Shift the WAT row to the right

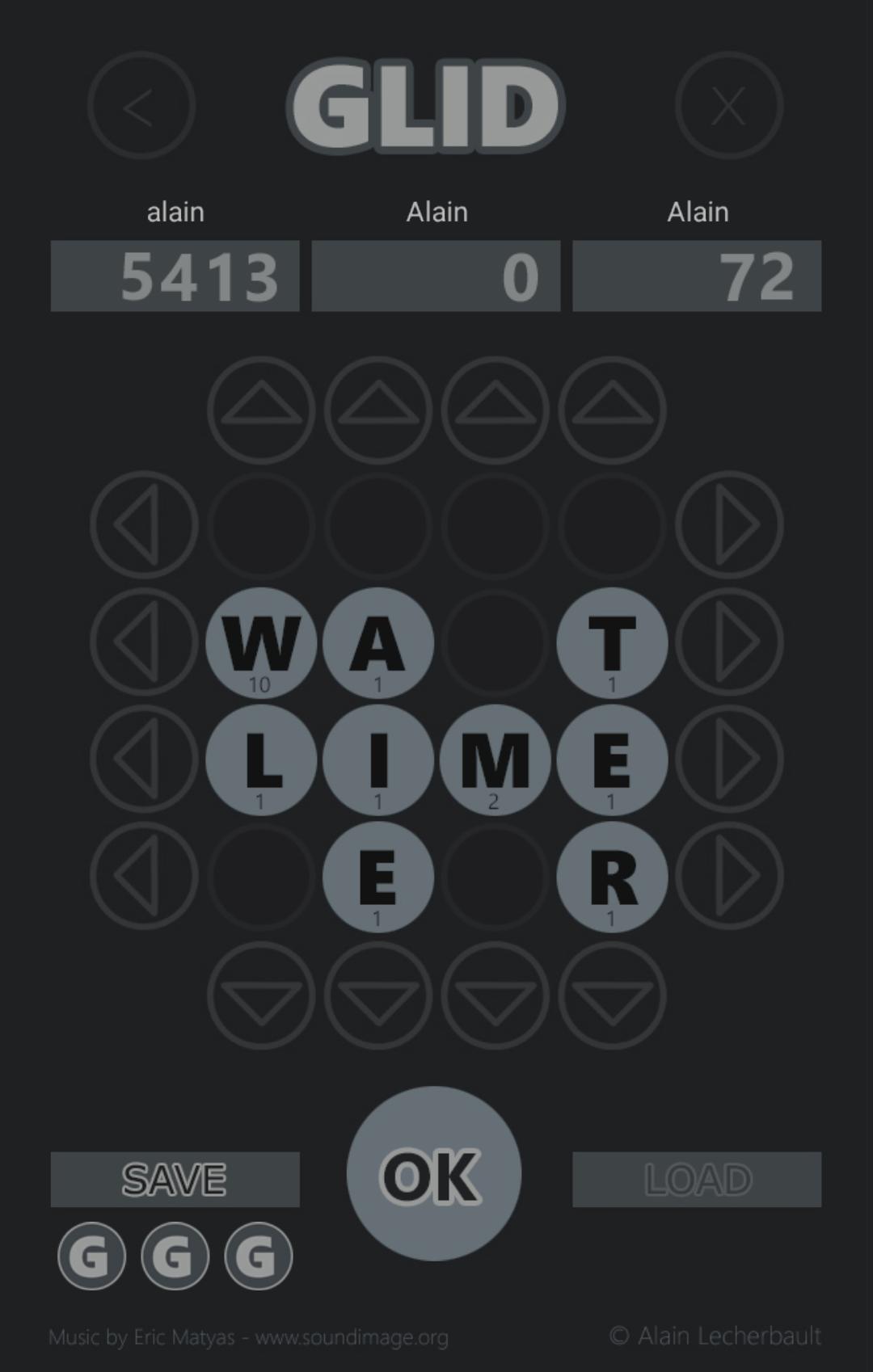click(x=729, y=642)
